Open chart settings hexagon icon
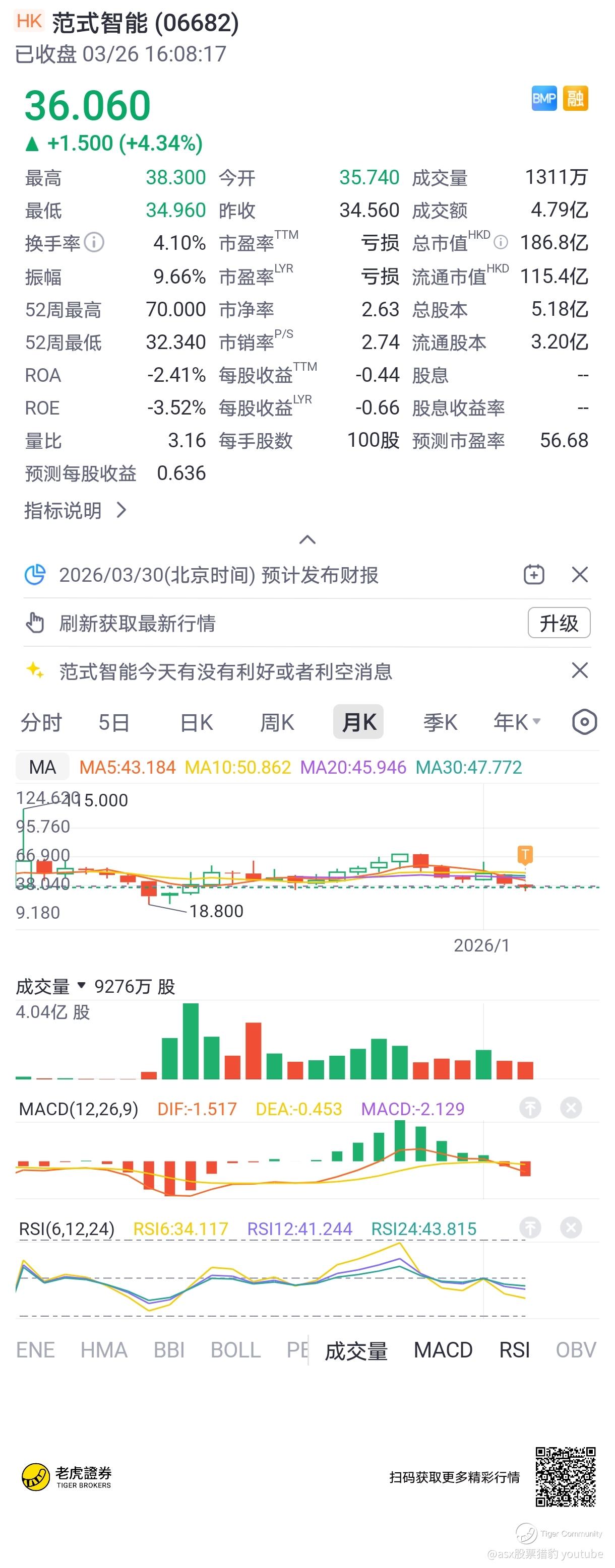Viewport: 615px width, 1568px height. (x=584, y=722)
